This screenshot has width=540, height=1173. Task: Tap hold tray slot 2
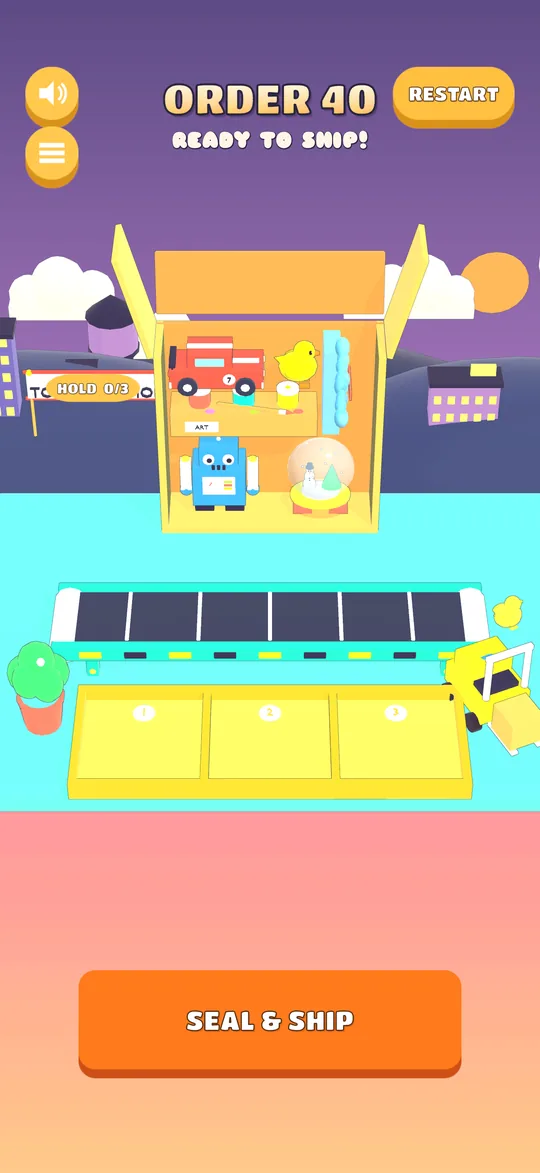click(x=270, y=735)
